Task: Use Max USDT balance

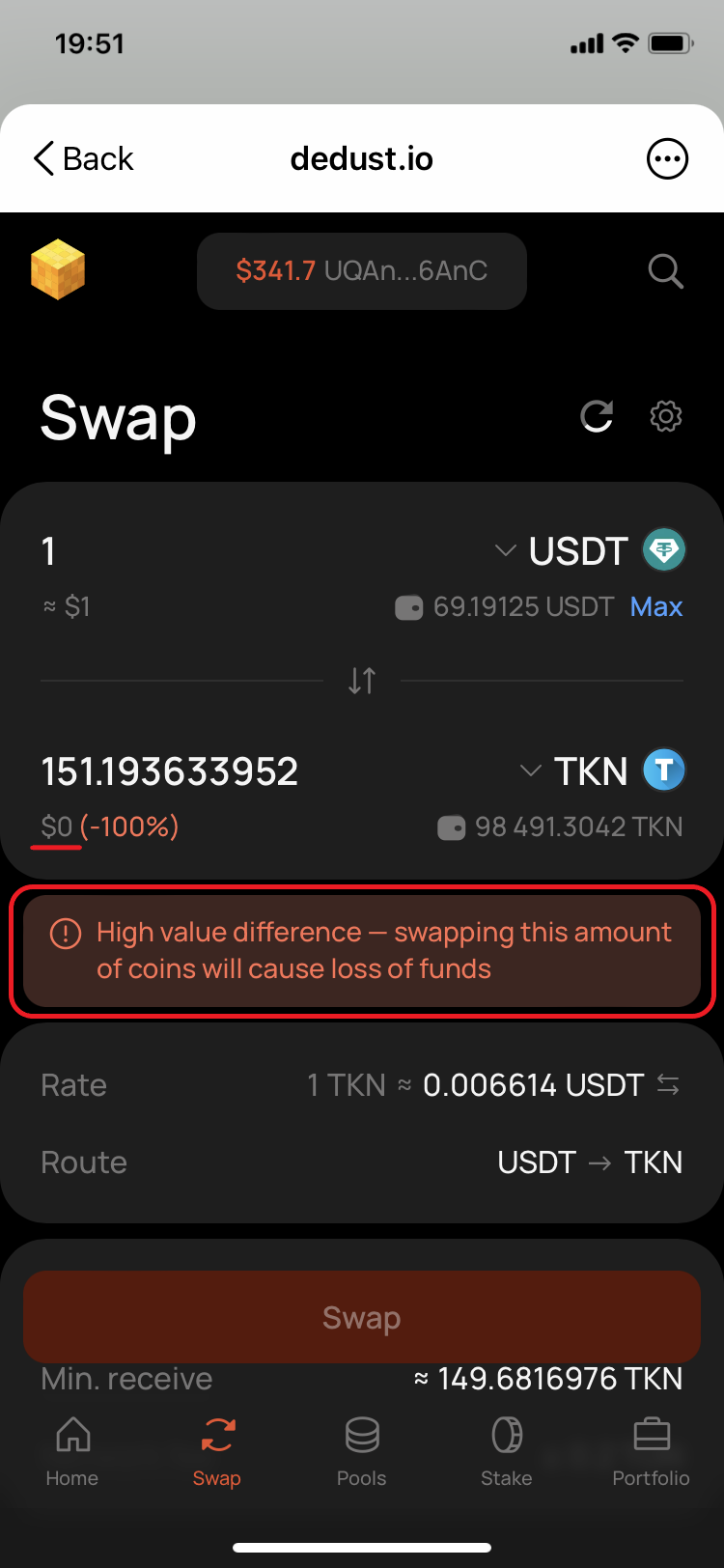Action: 656,606
